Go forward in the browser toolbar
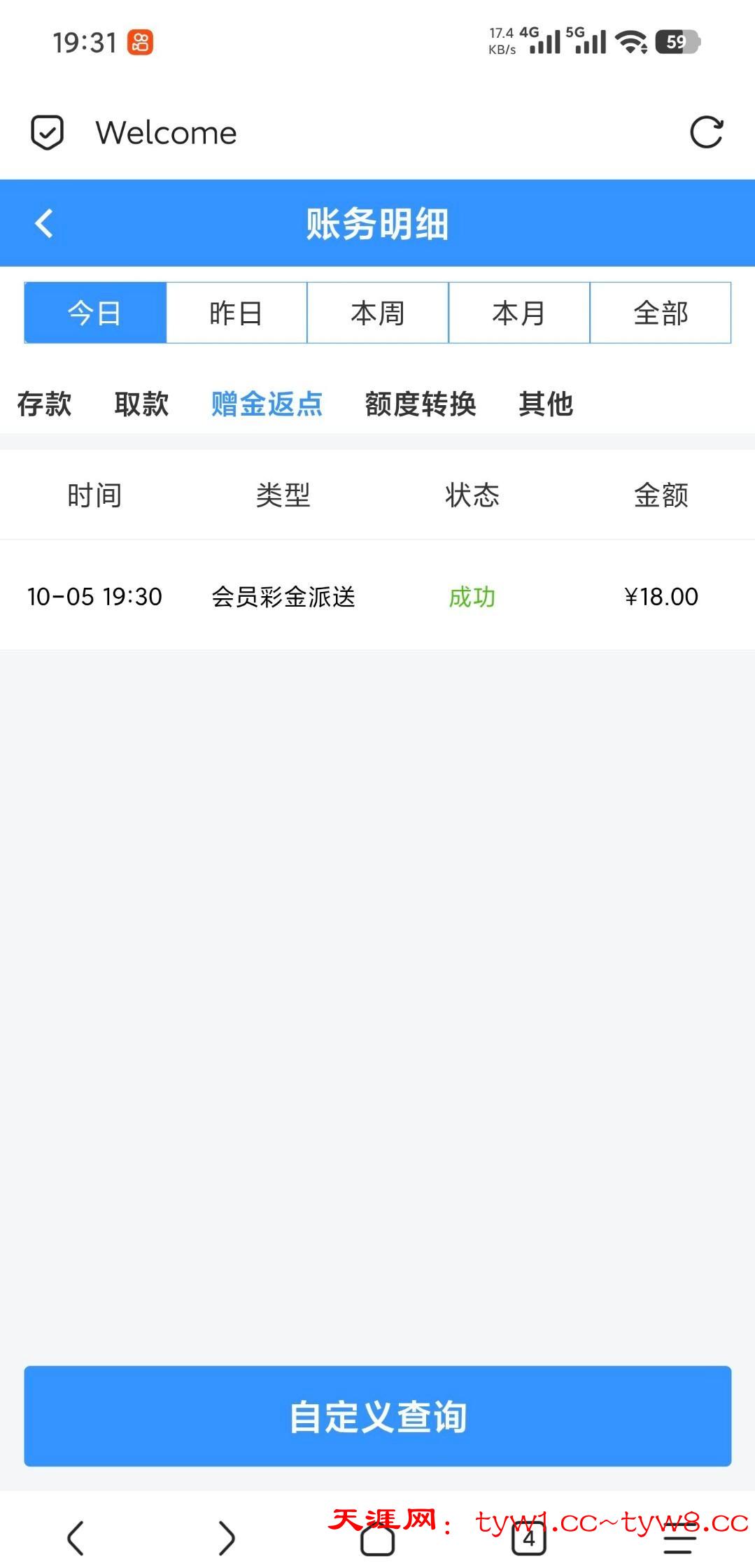 pyautogui.click(x=227, y=1537)
